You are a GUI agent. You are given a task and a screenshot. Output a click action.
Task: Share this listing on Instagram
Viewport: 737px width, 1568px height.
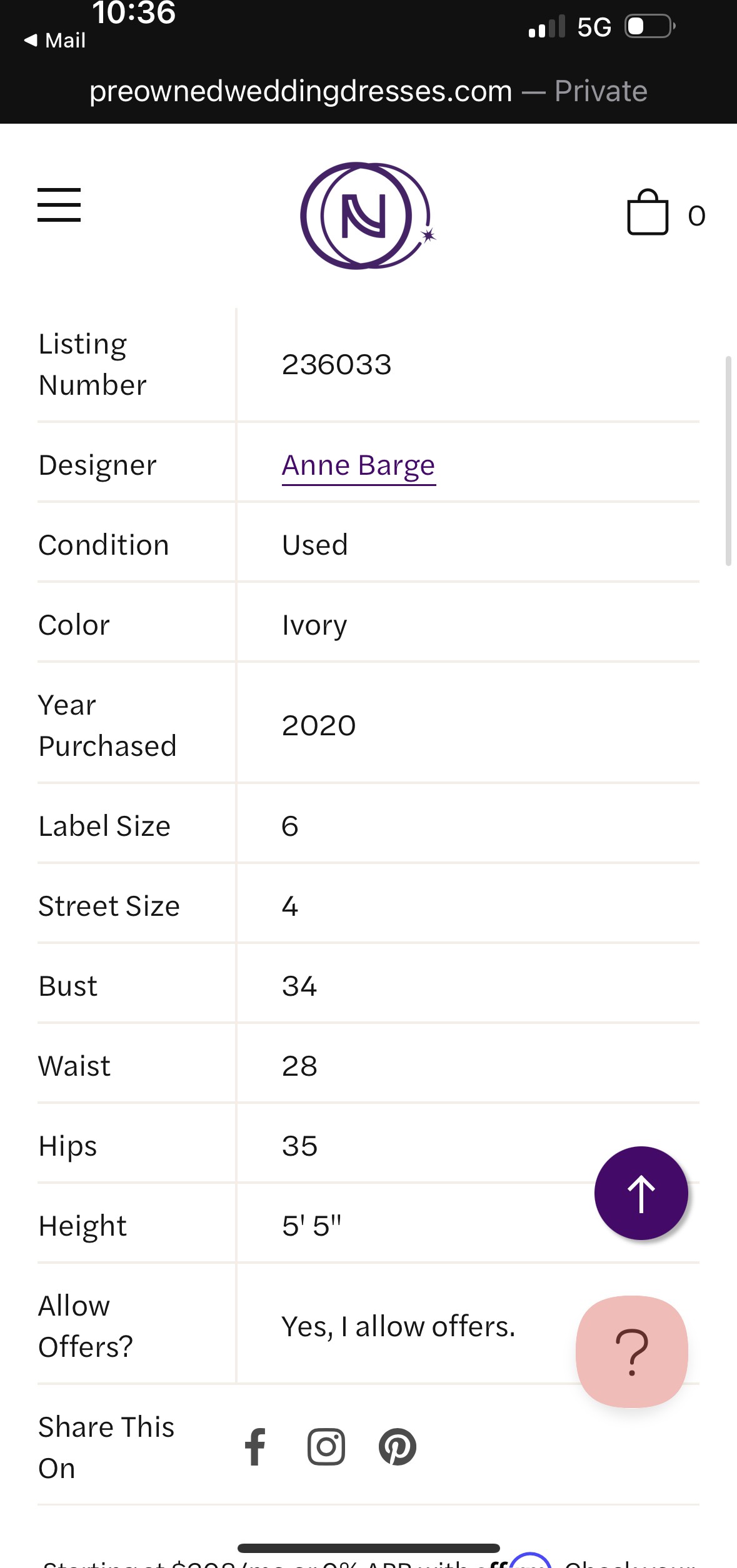coord(326,1447)
